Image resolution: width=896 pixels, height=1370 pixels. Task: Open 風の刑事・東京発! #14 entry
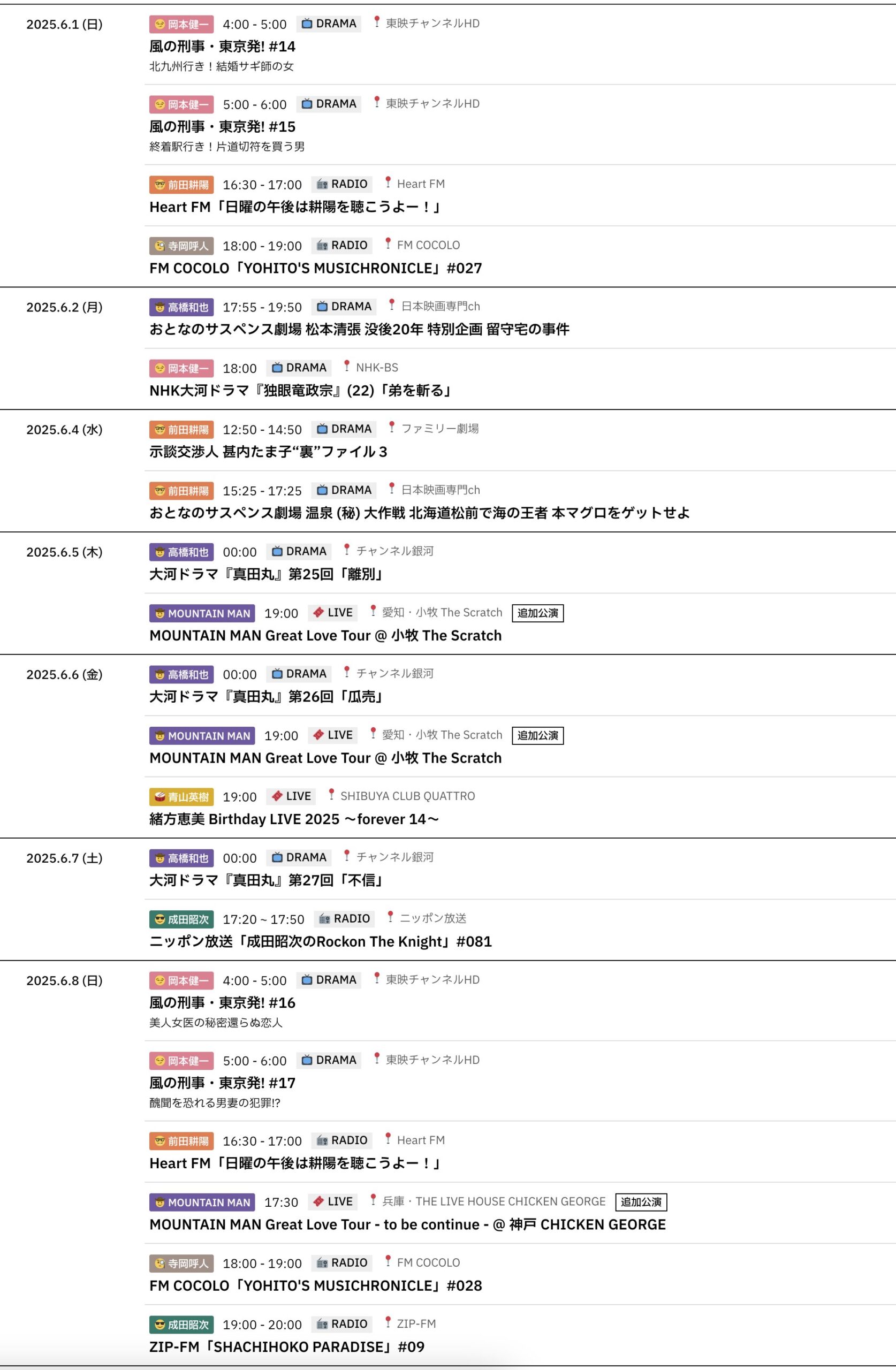pyautogui.click(x=222, y=46)
